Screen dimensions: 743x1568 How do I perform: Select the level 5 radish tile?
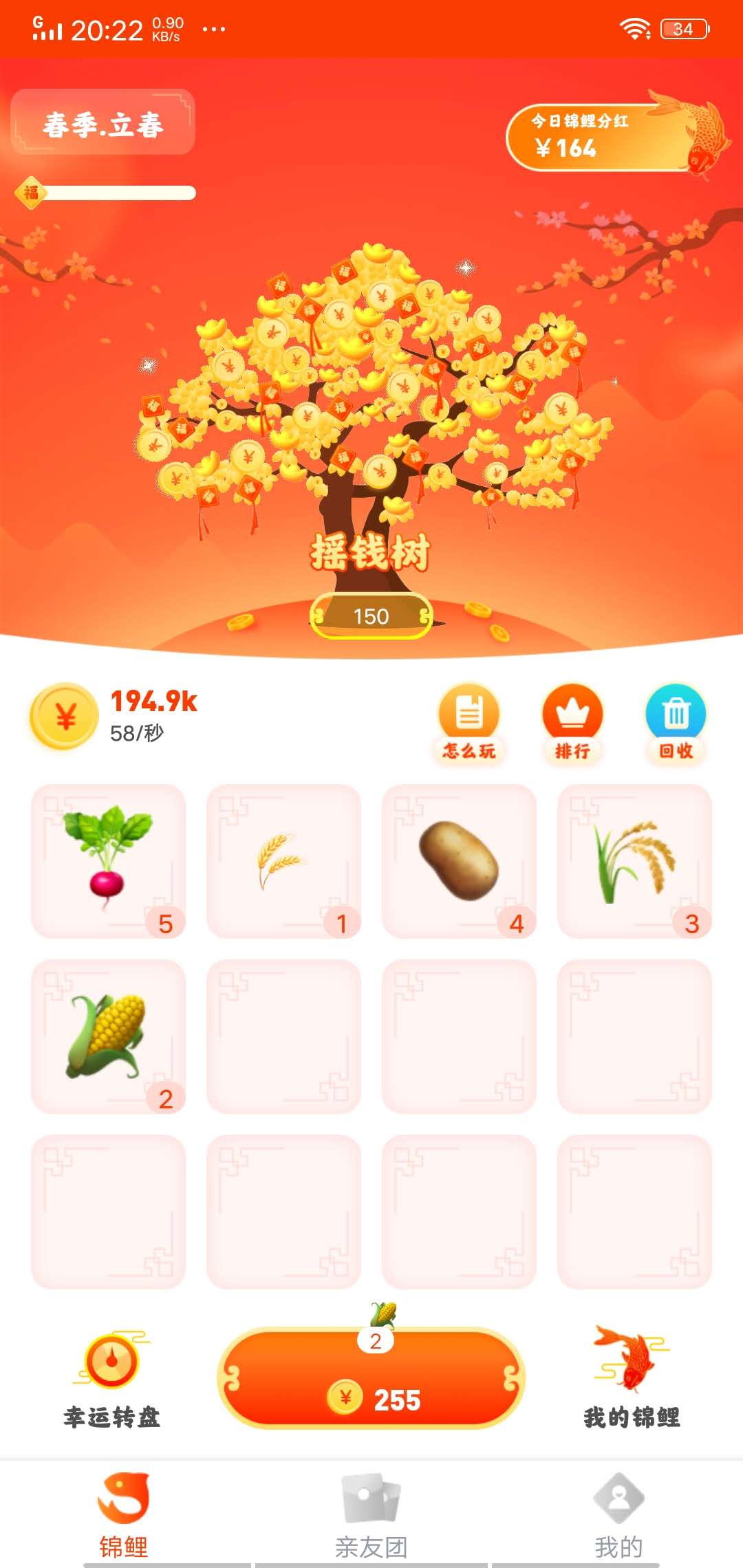(108, 861)
